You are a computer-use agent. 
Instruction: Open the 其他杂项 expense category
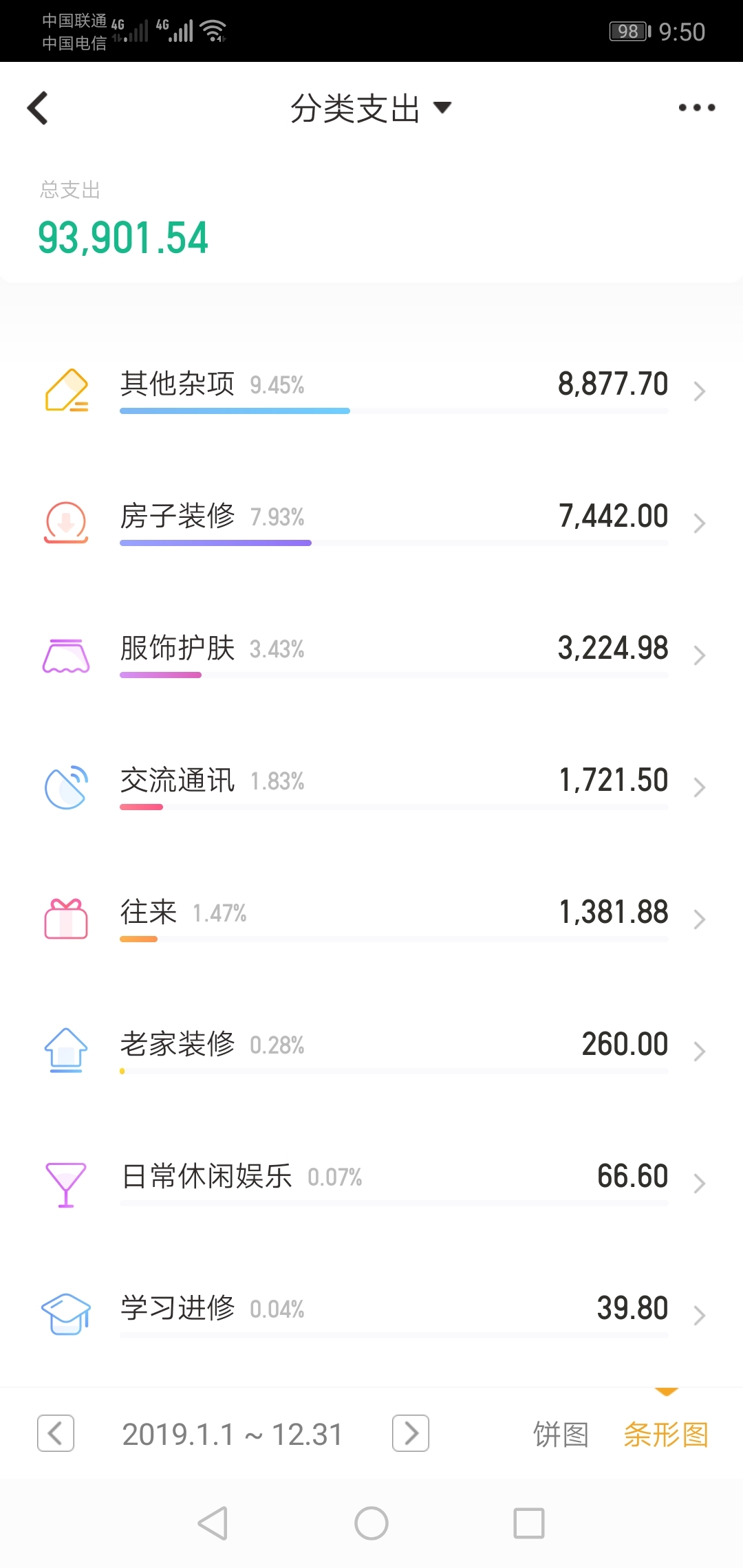pos(371,390)
